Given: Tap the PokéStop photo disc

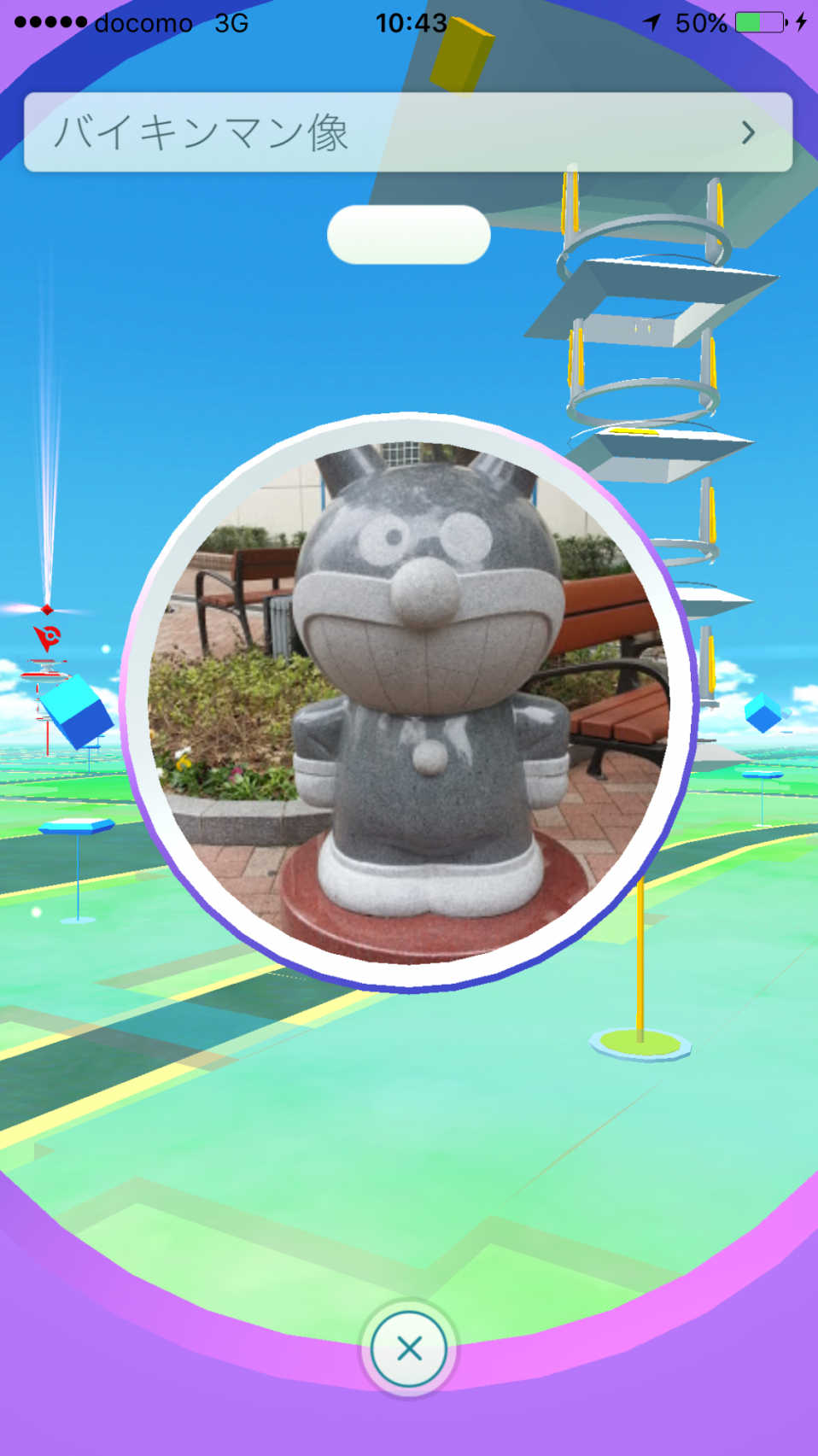Looking at the screenshot, I should coord(409,702).
